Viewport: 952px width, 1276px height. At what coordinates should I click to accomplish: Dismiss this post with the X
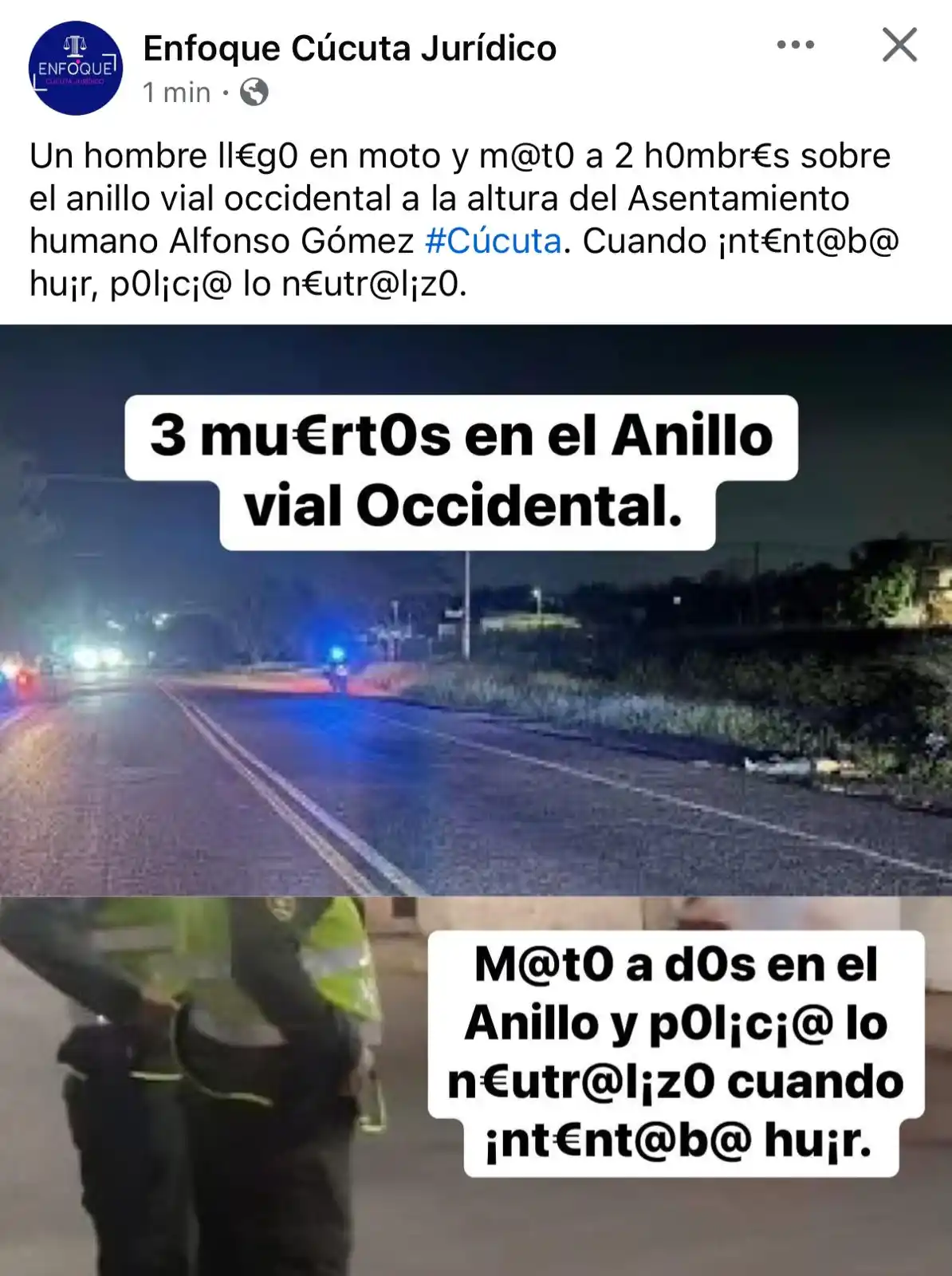[899, 45]
